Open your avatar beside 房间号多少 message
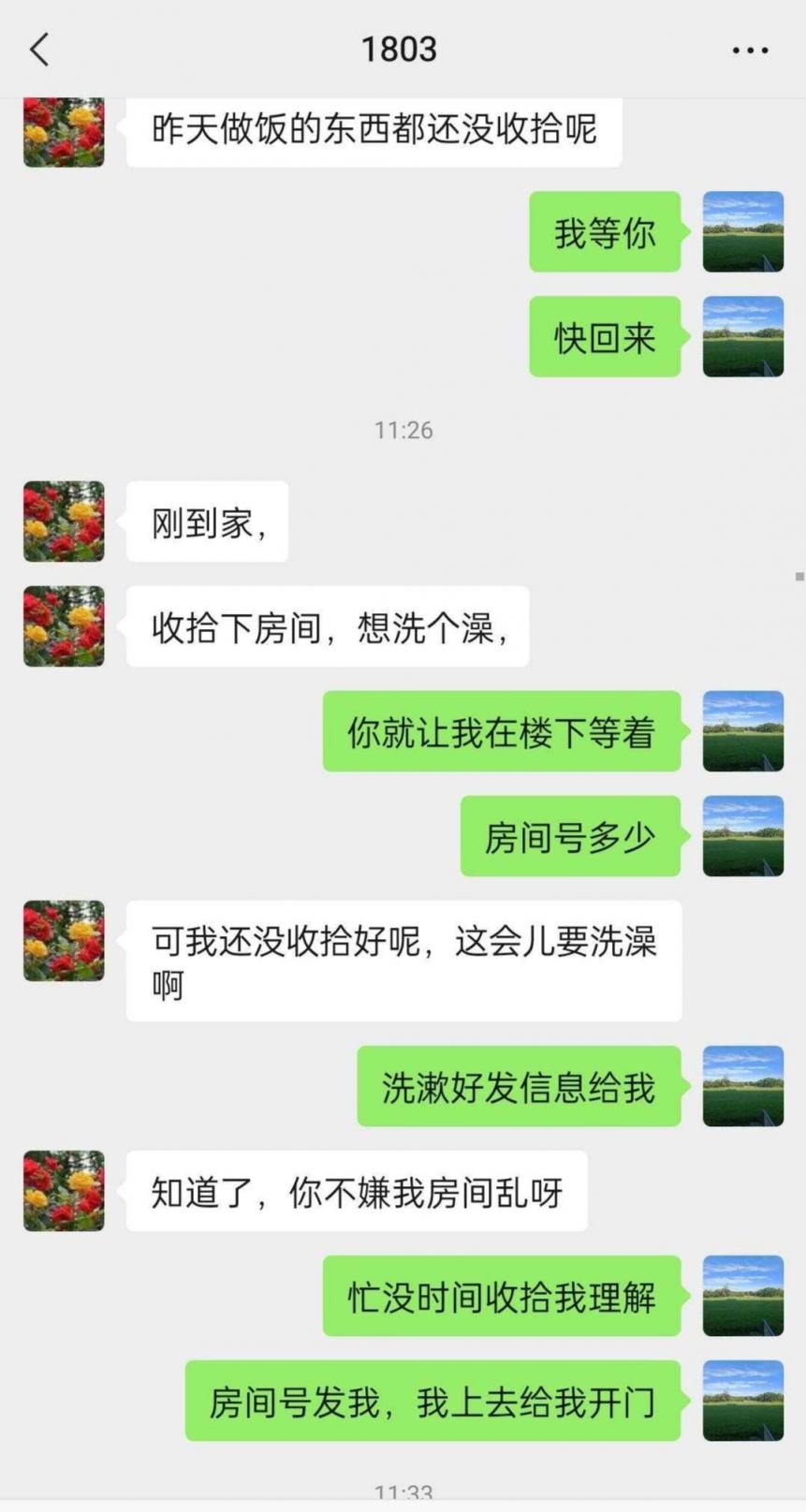806x1512 pixels. pyautogui.click(x=743, y=837)
